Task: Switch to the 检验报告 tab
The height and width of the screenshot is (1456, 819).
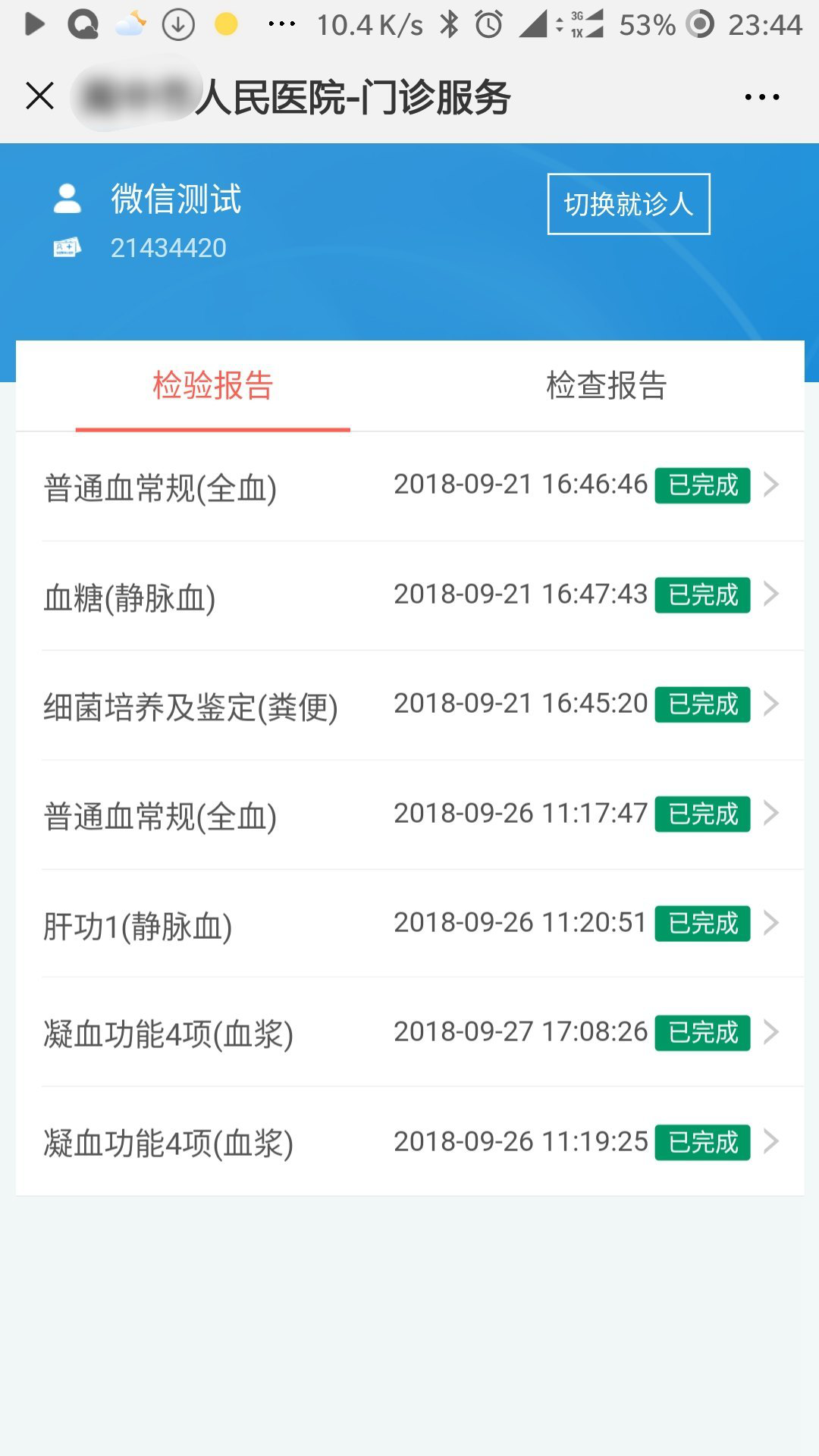Action: click(213, 386)
